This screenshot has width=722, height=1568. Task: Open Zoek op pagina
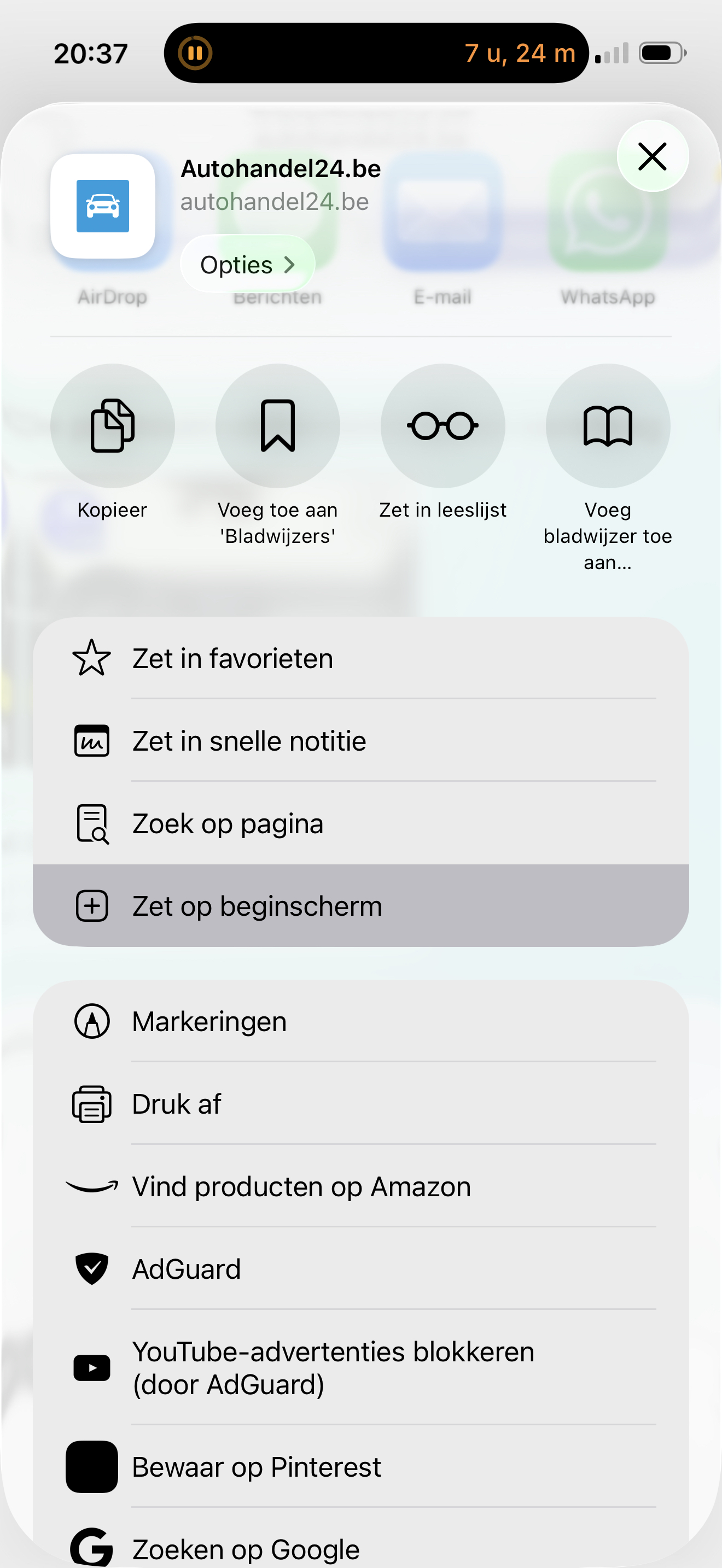360,823
